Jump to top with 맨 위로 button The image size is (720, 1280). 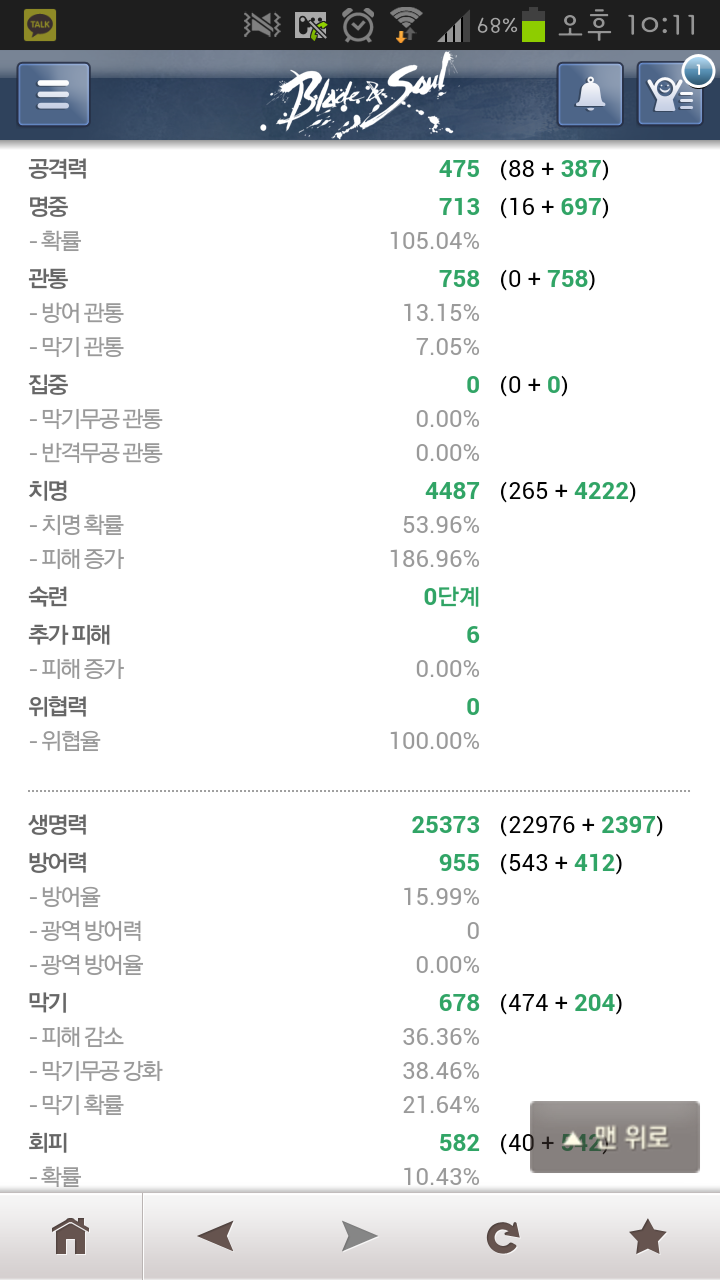pyautogui.click(x=615, y=1137)
